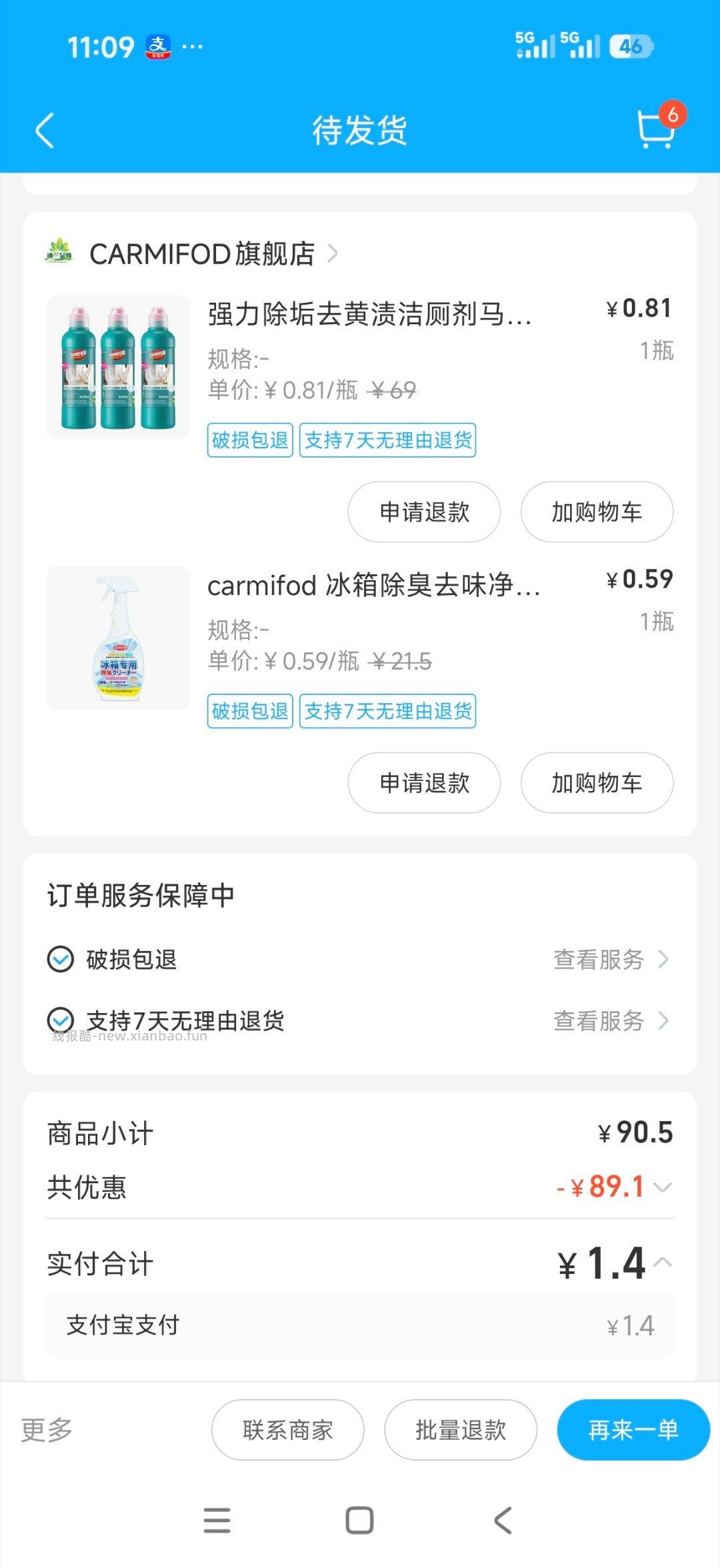The width and height of the screenshot is (720, 1568).
Task: Tap 再来一单 to reorder
Action: point(633,1430)
